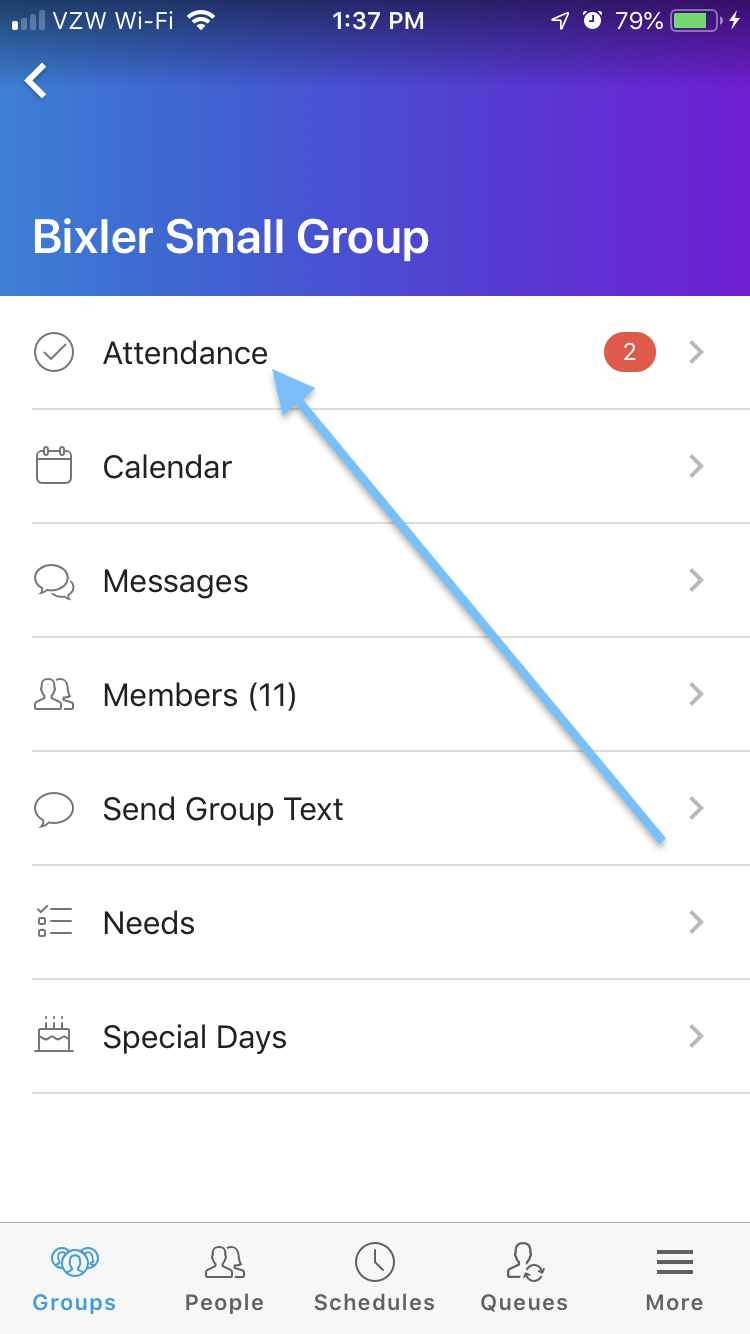The height and width of the screenshot is (1334, 750).
Task: Select the Attendance checkmark icon
Action: click(x=55, y=352)
